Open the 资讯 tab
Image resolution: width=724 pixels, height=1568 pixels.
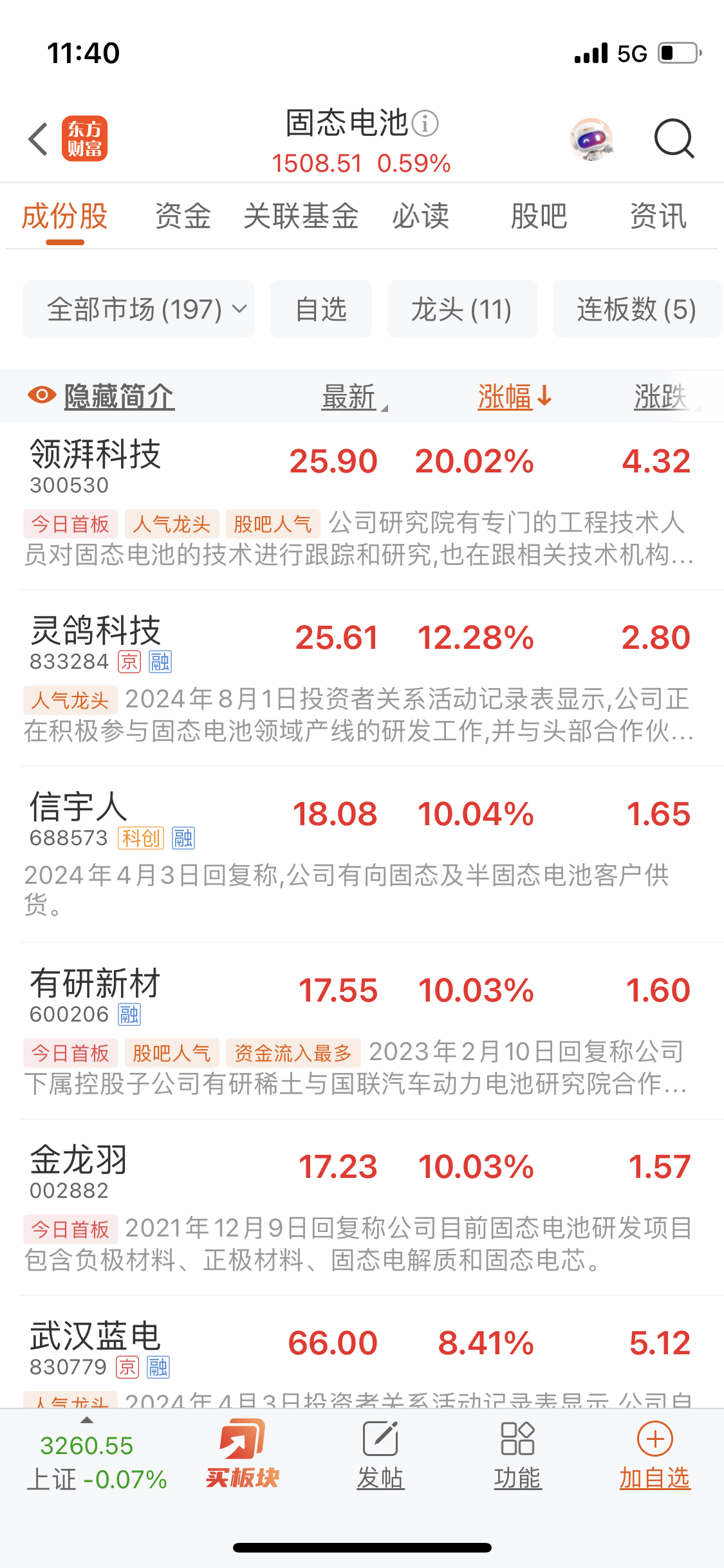(658, 216)
